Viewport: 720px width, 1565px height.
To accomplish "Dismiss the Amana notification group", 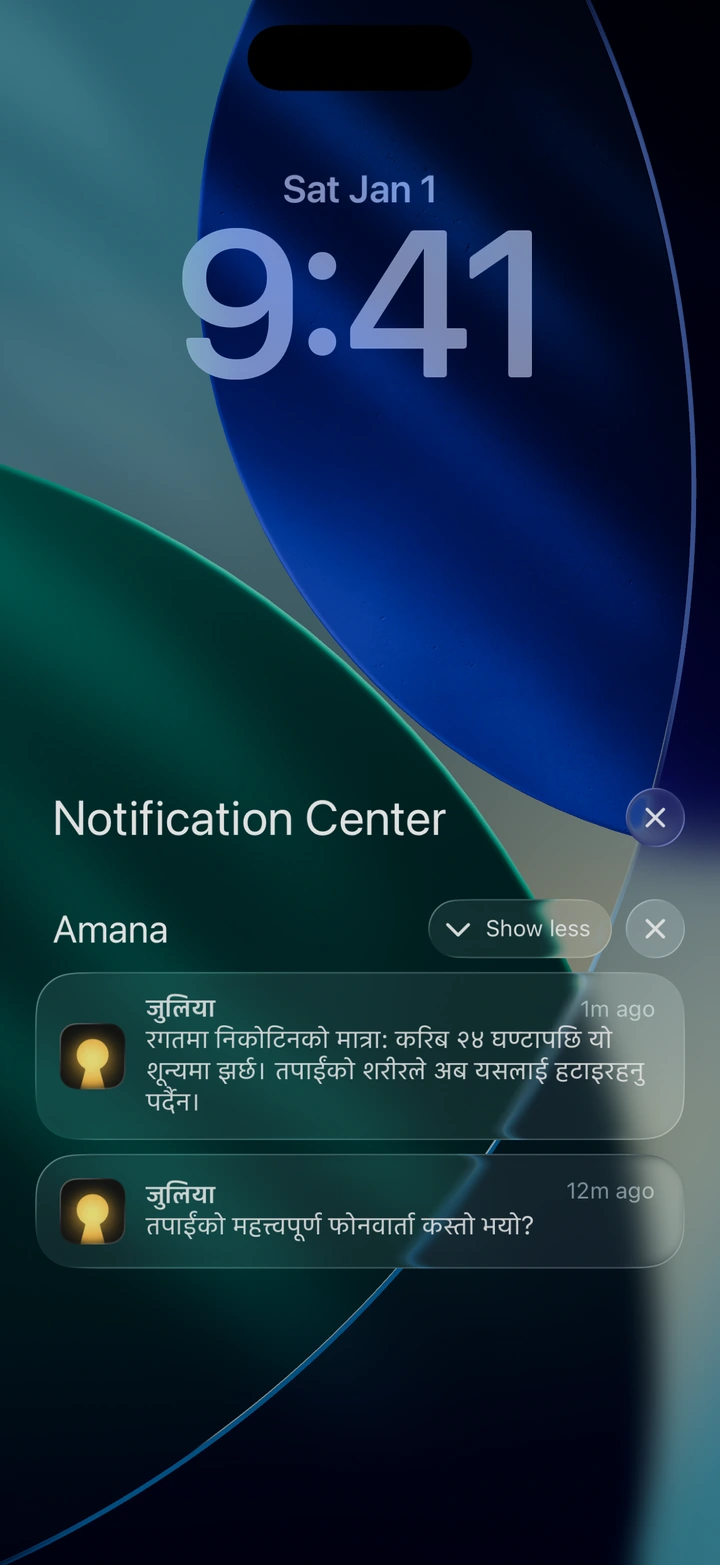I will coord(655,929).
